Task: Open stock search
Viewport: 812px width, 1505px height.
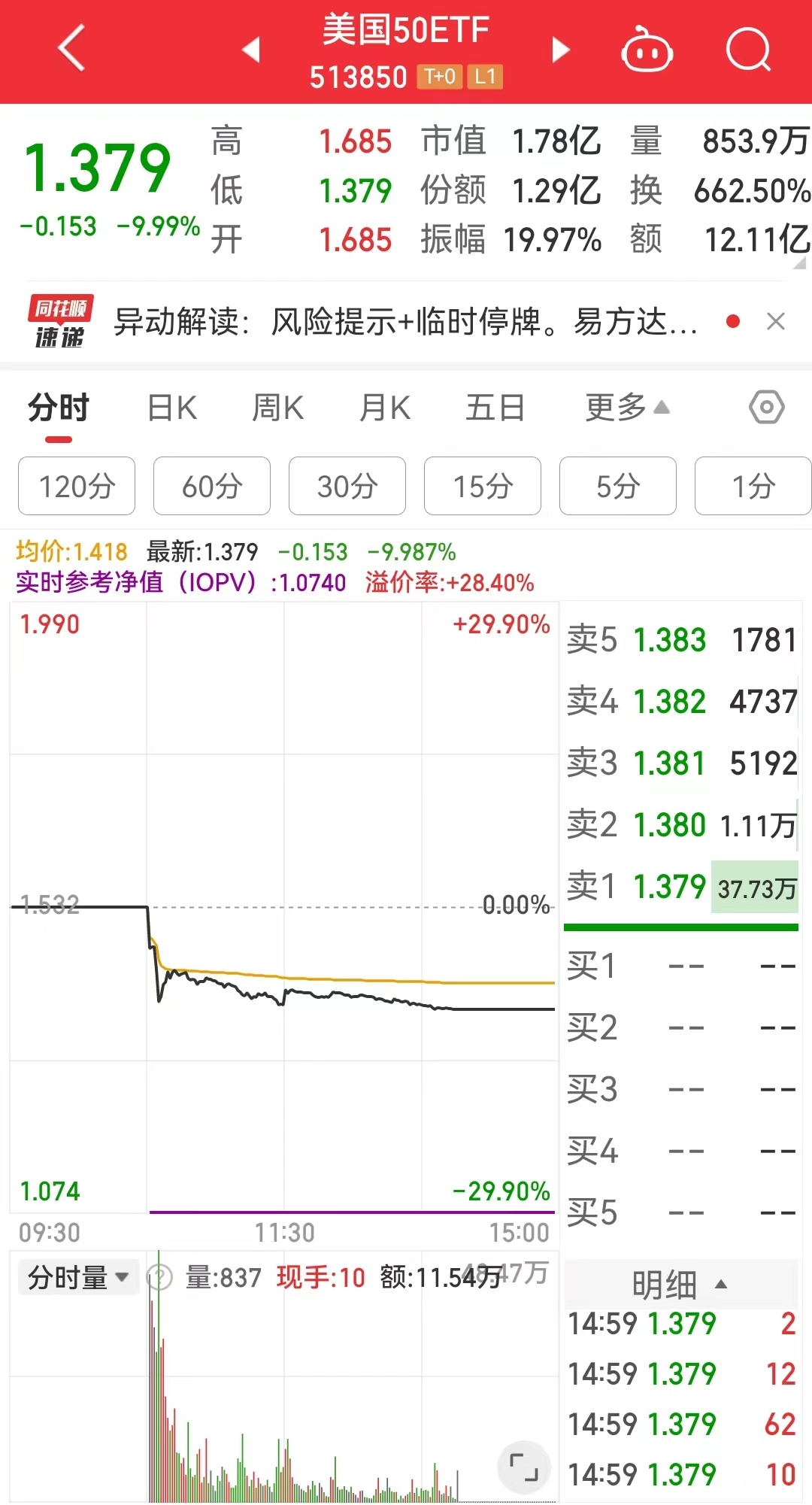Action: click(748, 50)
